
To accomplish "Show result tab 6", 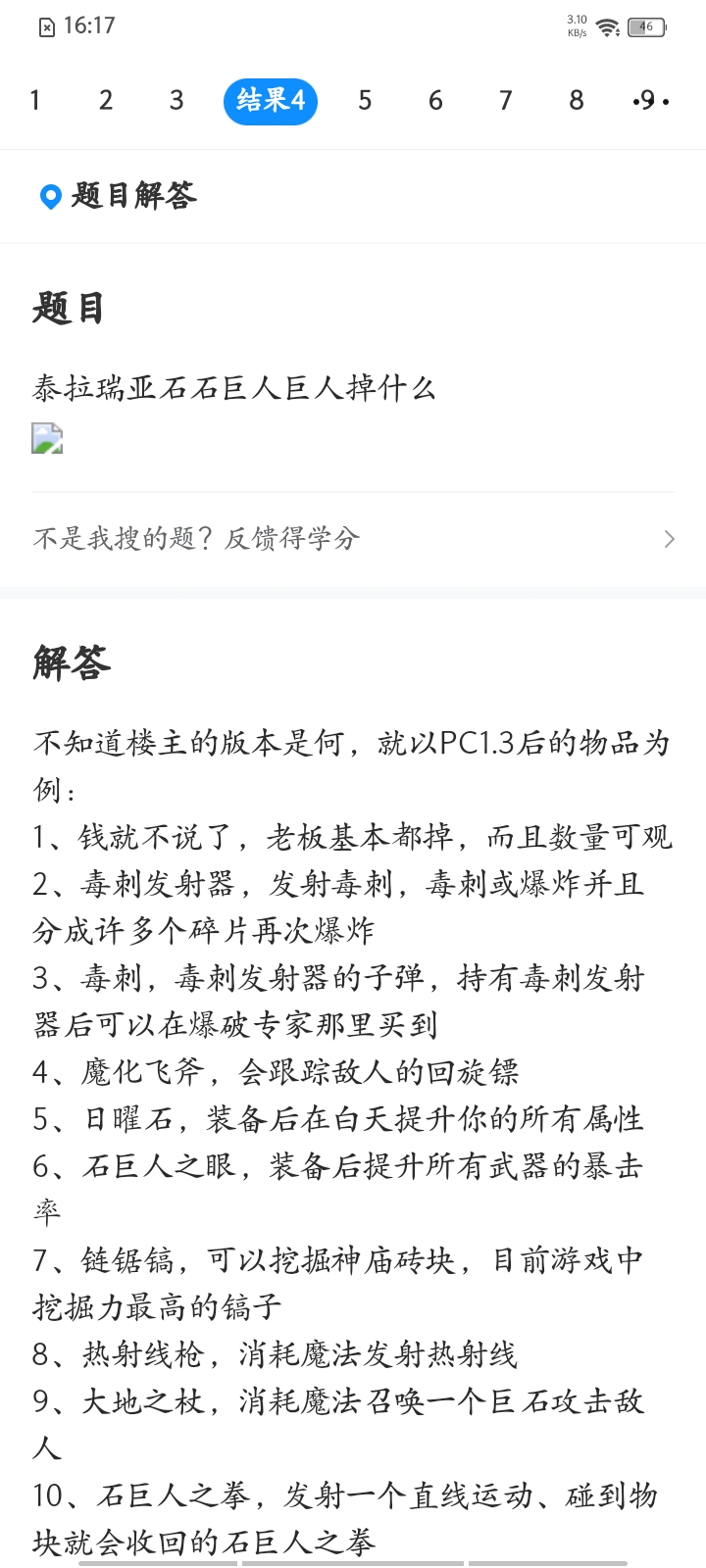I will point(435,100).
